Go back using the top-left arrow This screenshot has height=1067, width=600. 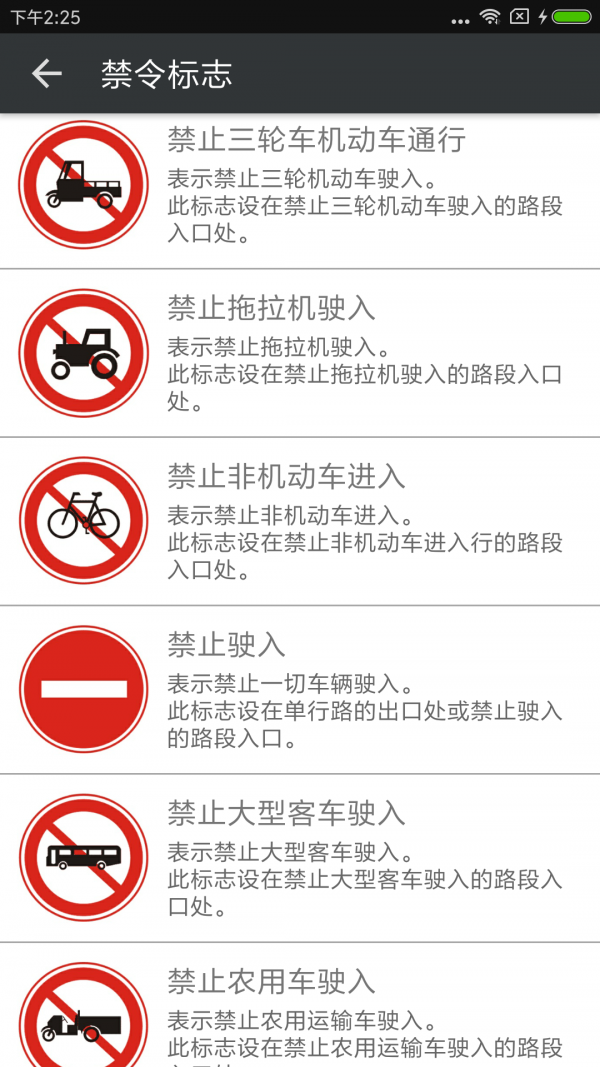(46, 73)
